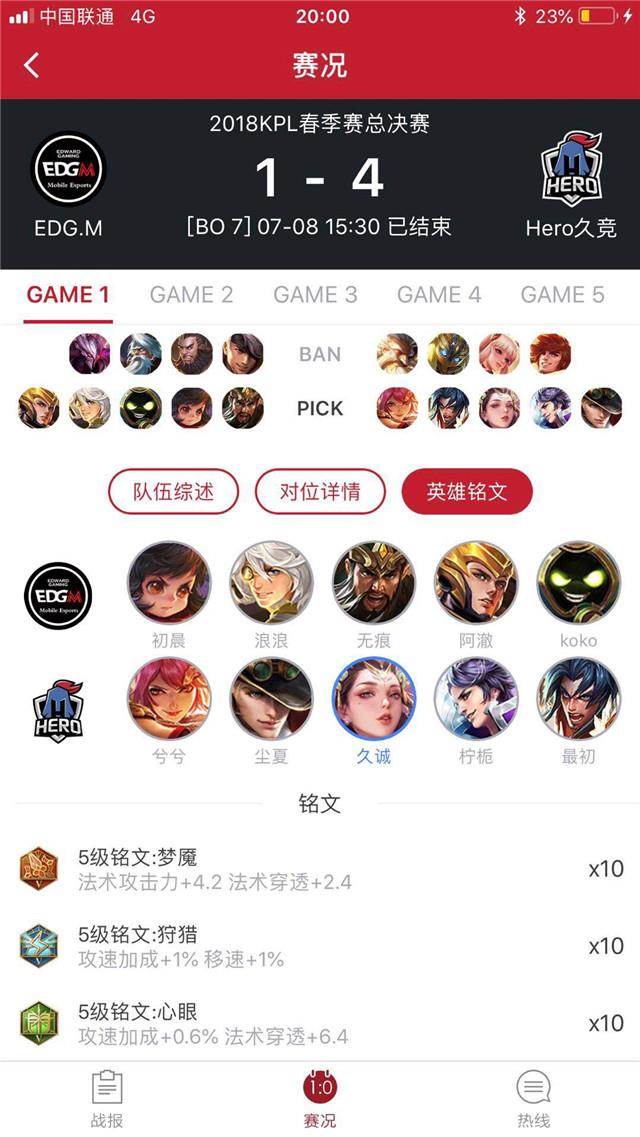Open the 热线 bottom tab
Screen dimensions: 640x1137
tap(533, 1098)
